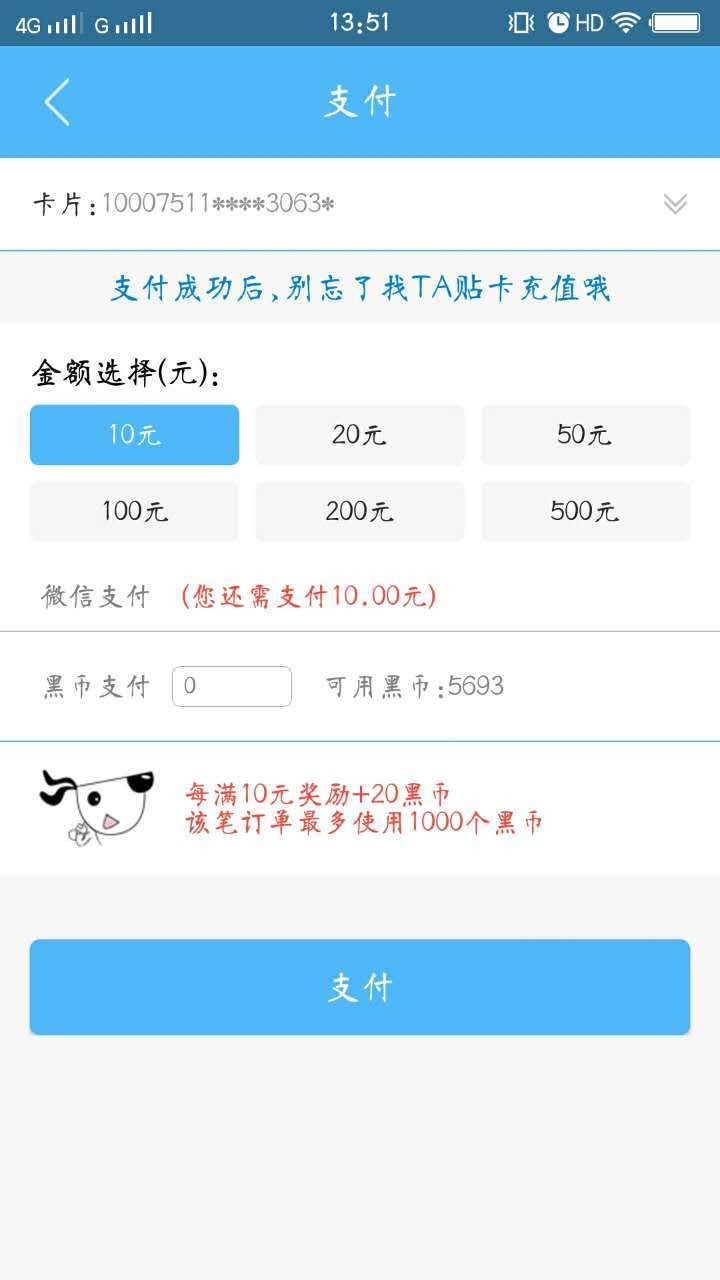Go back using the back arrow
Screen dimensions: 720x1280
tap(55, 100)
